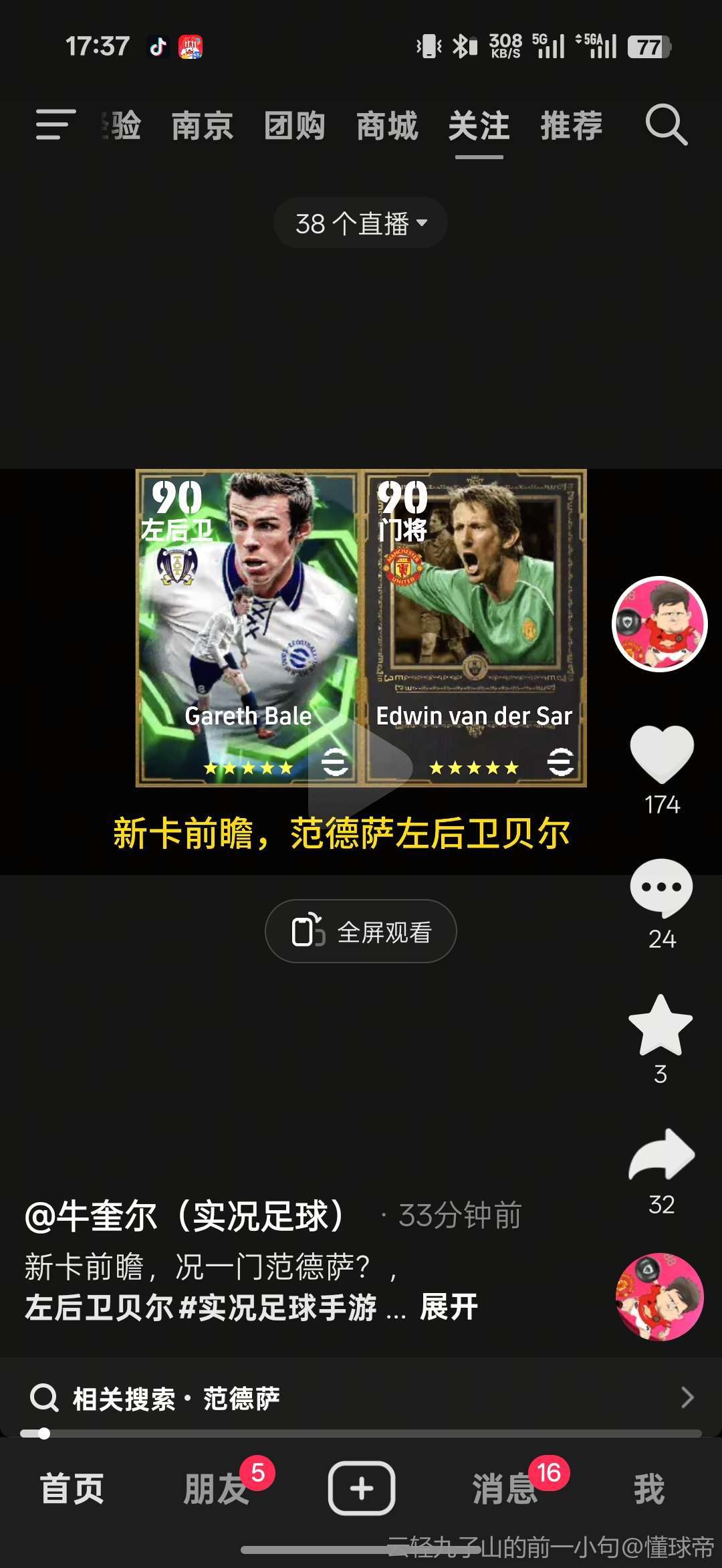Go to the 首页 tab
This screenshot has height=1568, width=722.
coord(72,1489)
